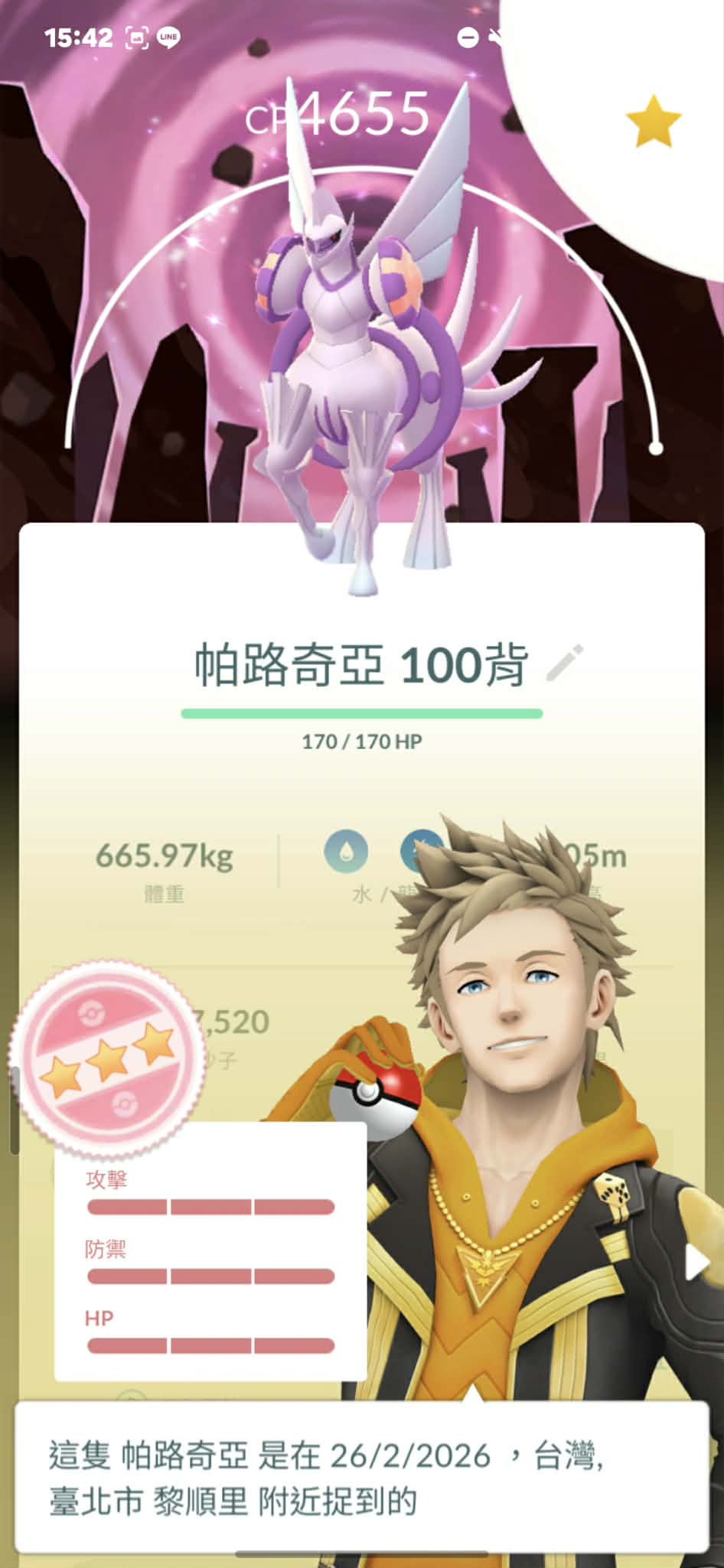Toggle the favorite star for this Pokémon
Image resolution: width=724 pixels, height=1568 pixels.
pyautogui.click(x=653, y=122)
